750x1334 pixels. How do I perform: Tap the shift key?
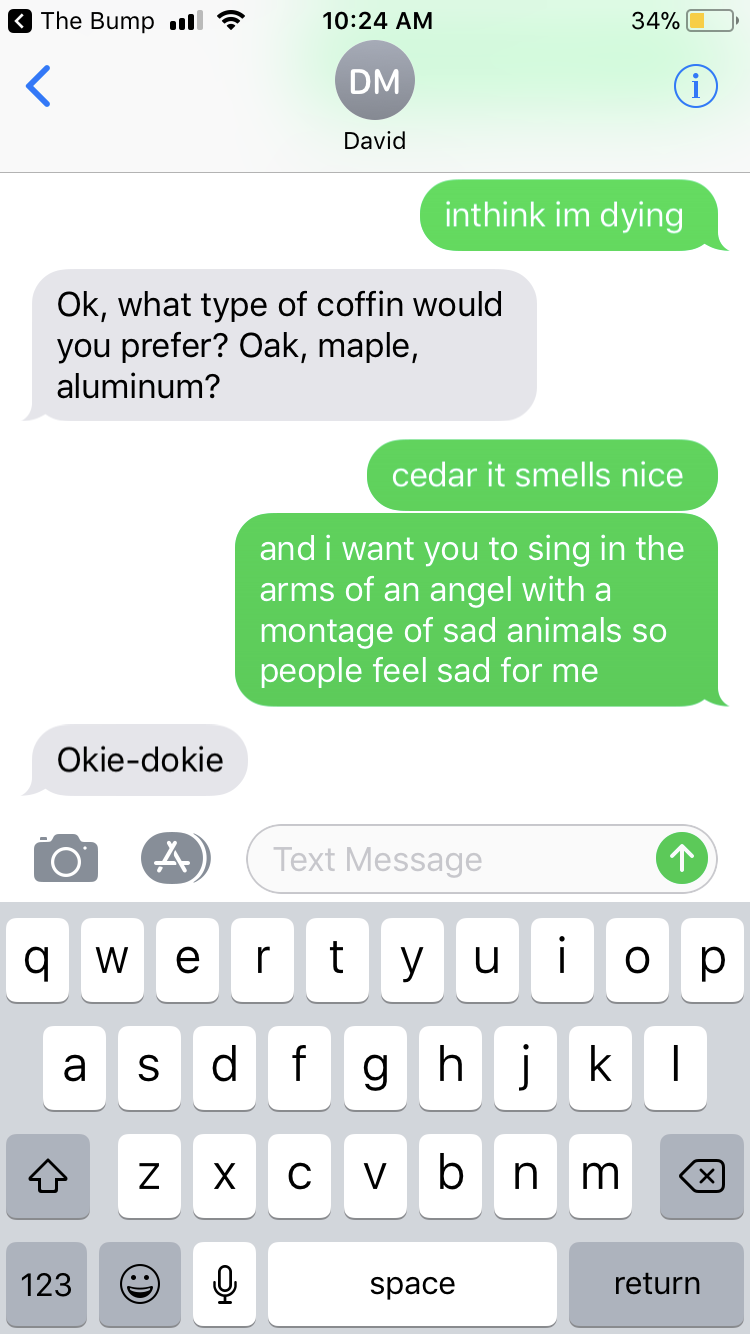[47, 1177]
